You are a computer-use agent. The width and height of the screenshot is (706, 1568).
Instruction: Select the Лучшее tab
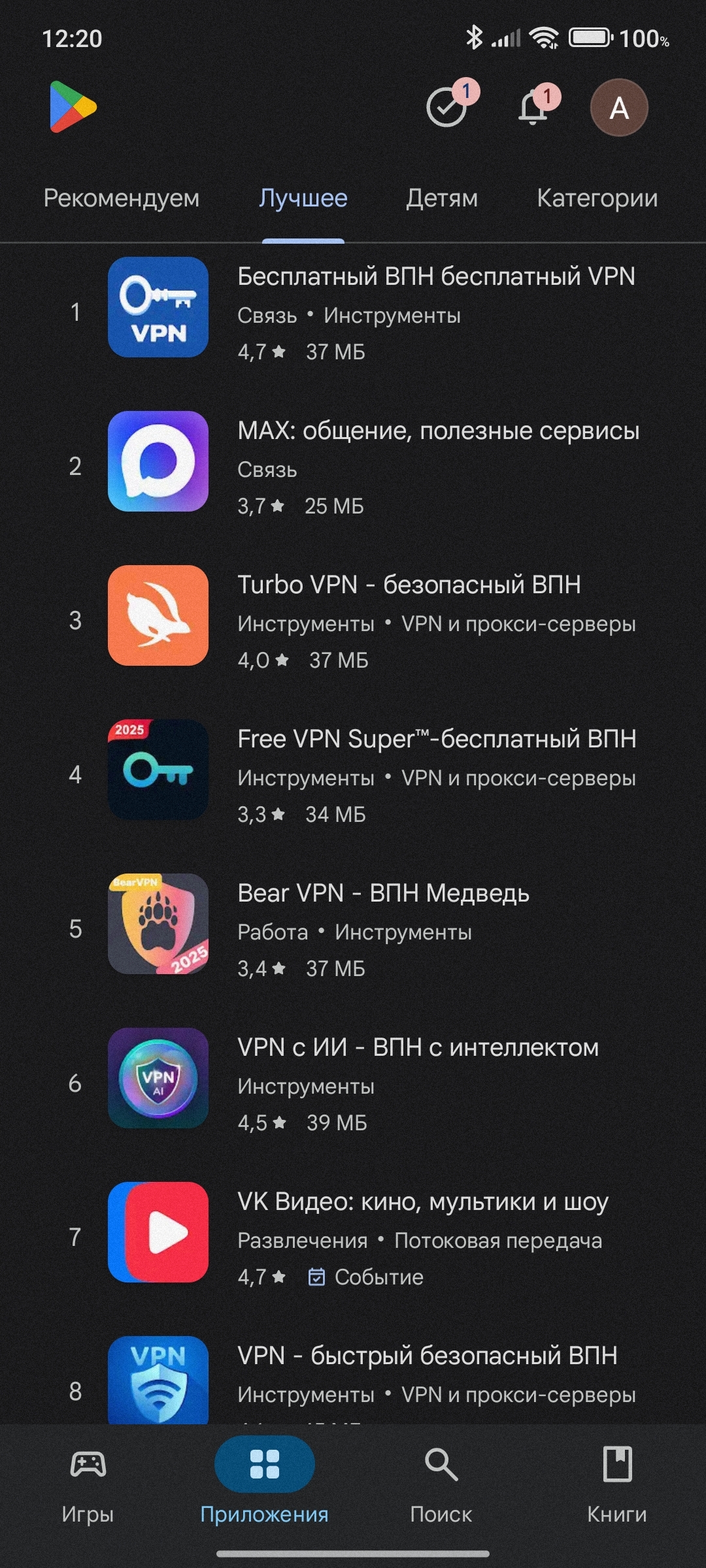coord(303,198)
